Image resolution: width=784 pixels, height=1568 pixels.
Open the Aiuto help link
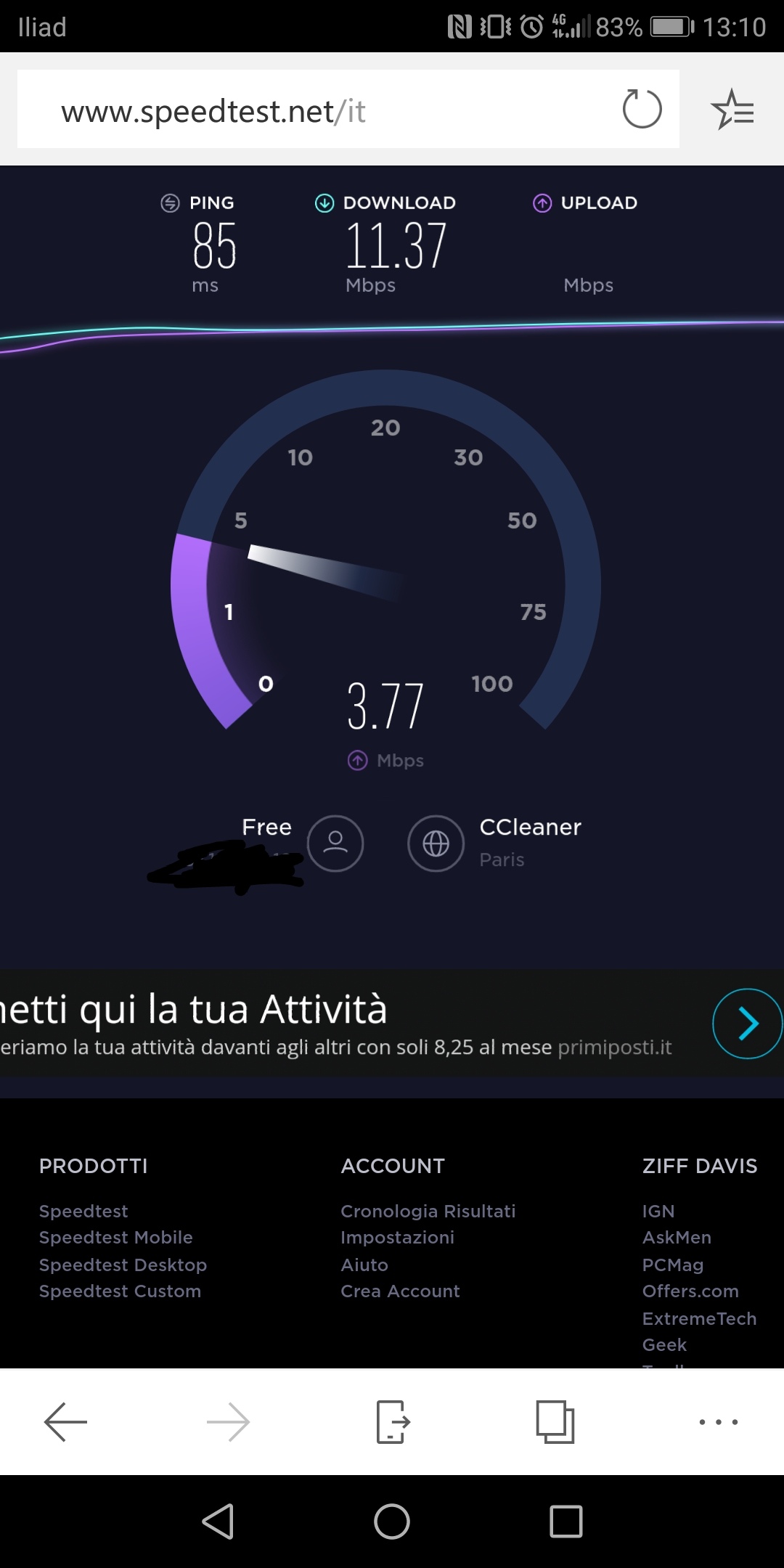(364, 1265)
